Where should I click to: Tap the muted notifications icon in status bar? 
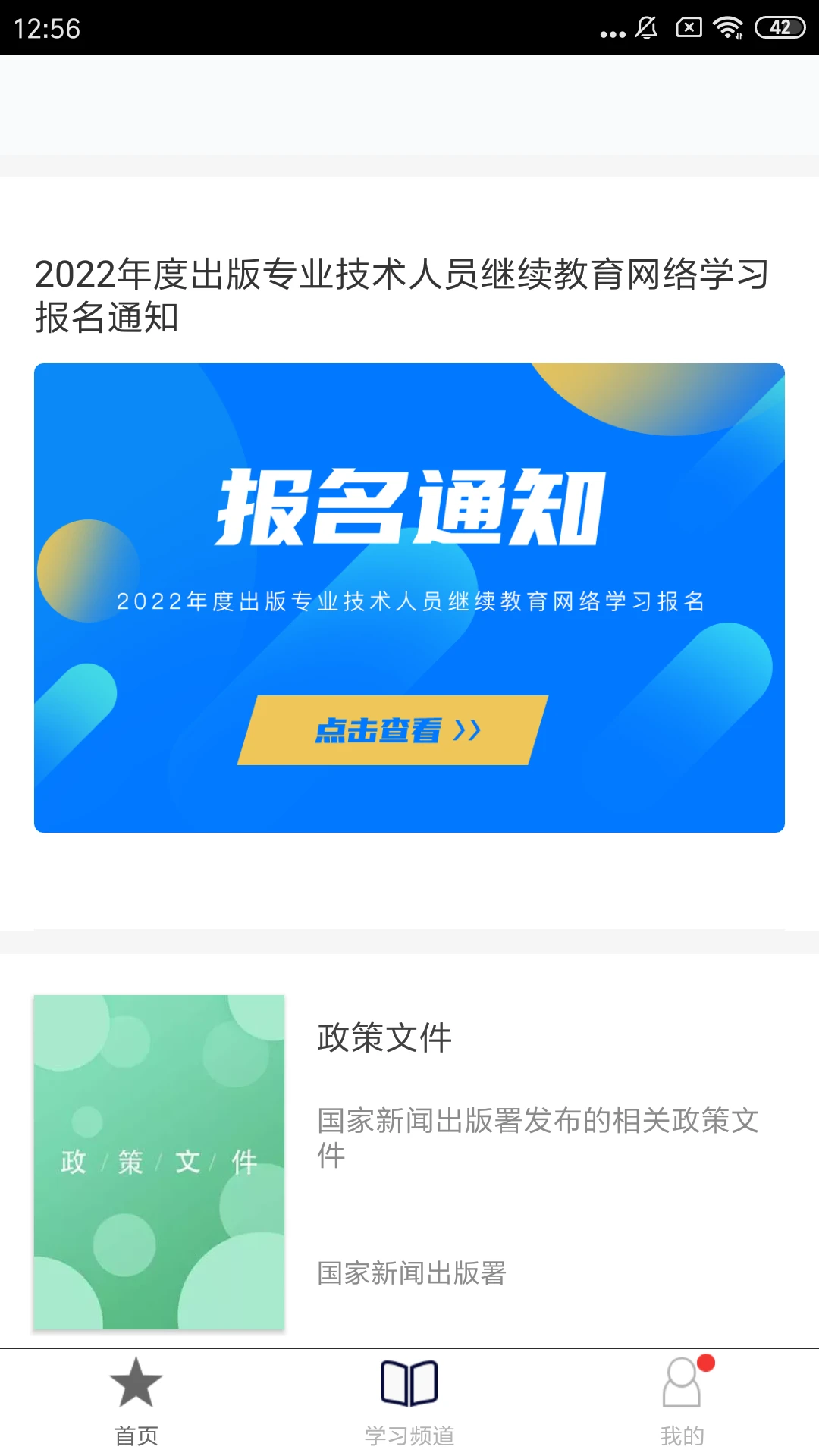[x=645, y=27]
